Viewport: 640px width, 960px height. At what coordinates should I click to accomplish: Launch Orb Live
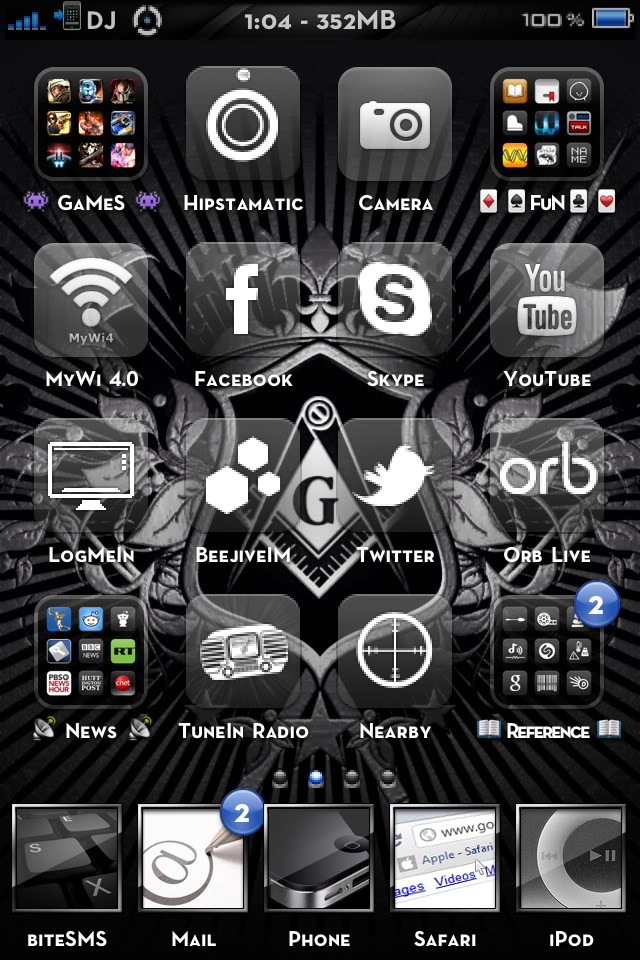[547, 476]
